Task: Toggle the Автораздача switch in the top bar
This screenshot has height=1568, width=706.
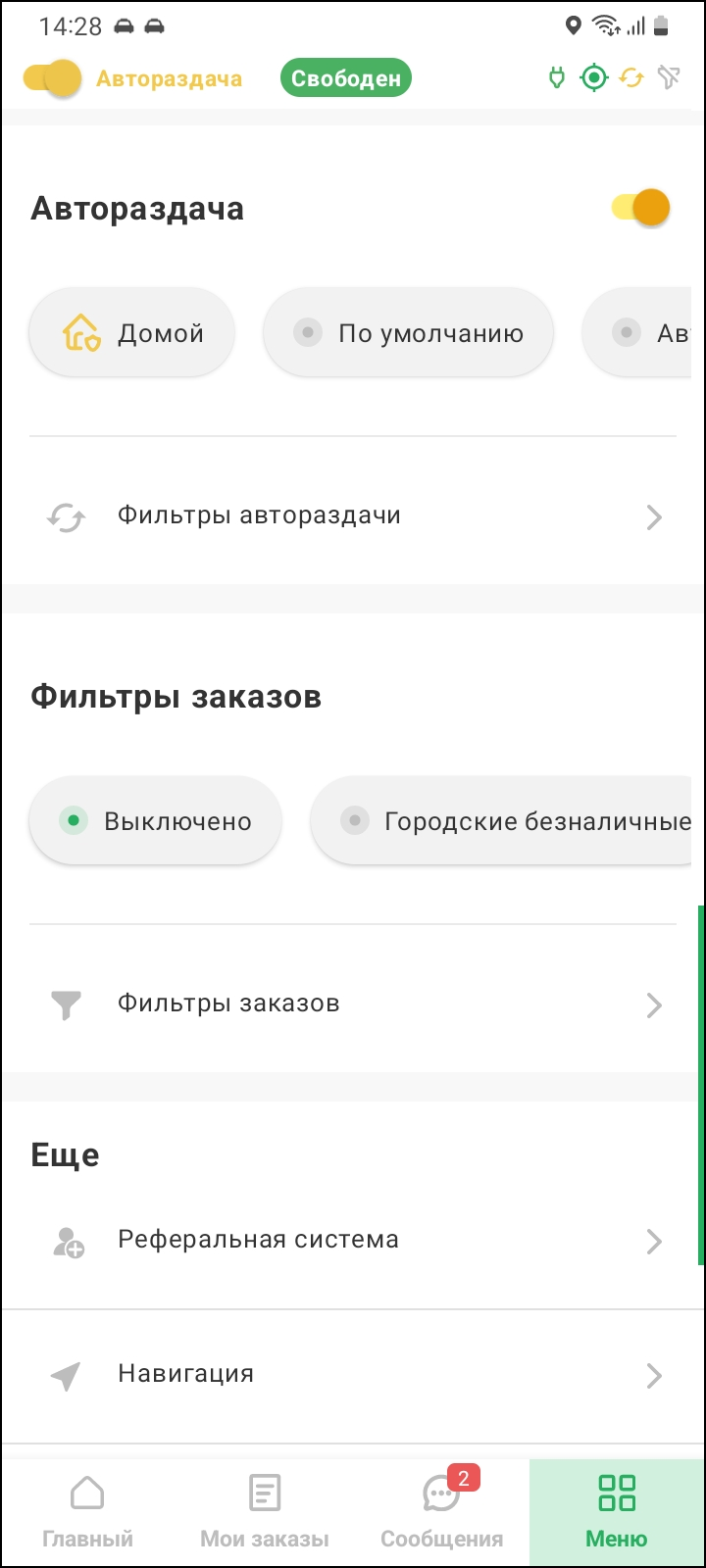Action: pyautogui.click(x=53, y=78)
